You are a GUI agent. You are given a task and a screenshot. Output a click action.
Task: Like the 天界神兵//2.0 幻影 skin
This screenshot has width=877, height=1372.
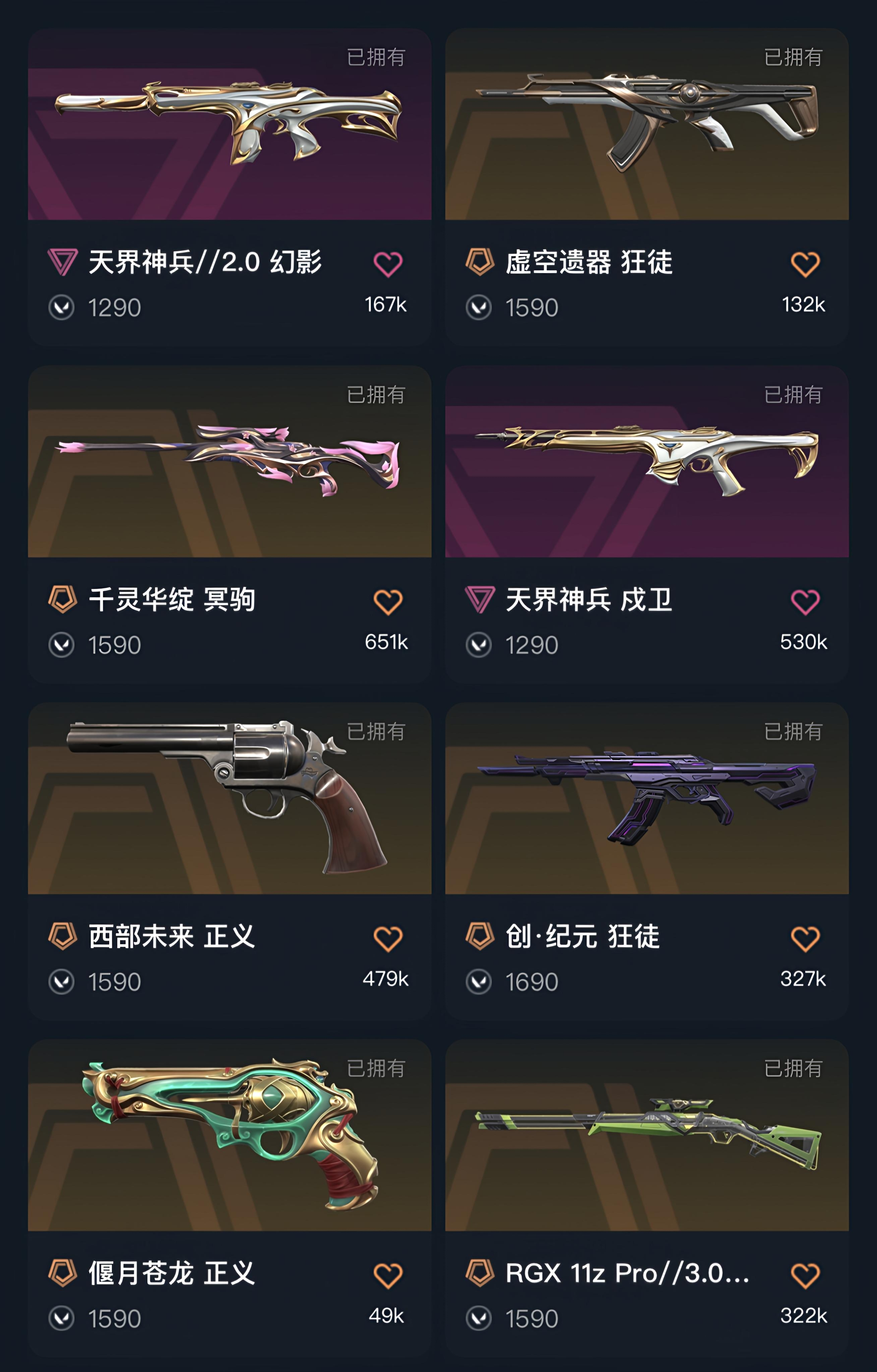click(x=387, y=264)
